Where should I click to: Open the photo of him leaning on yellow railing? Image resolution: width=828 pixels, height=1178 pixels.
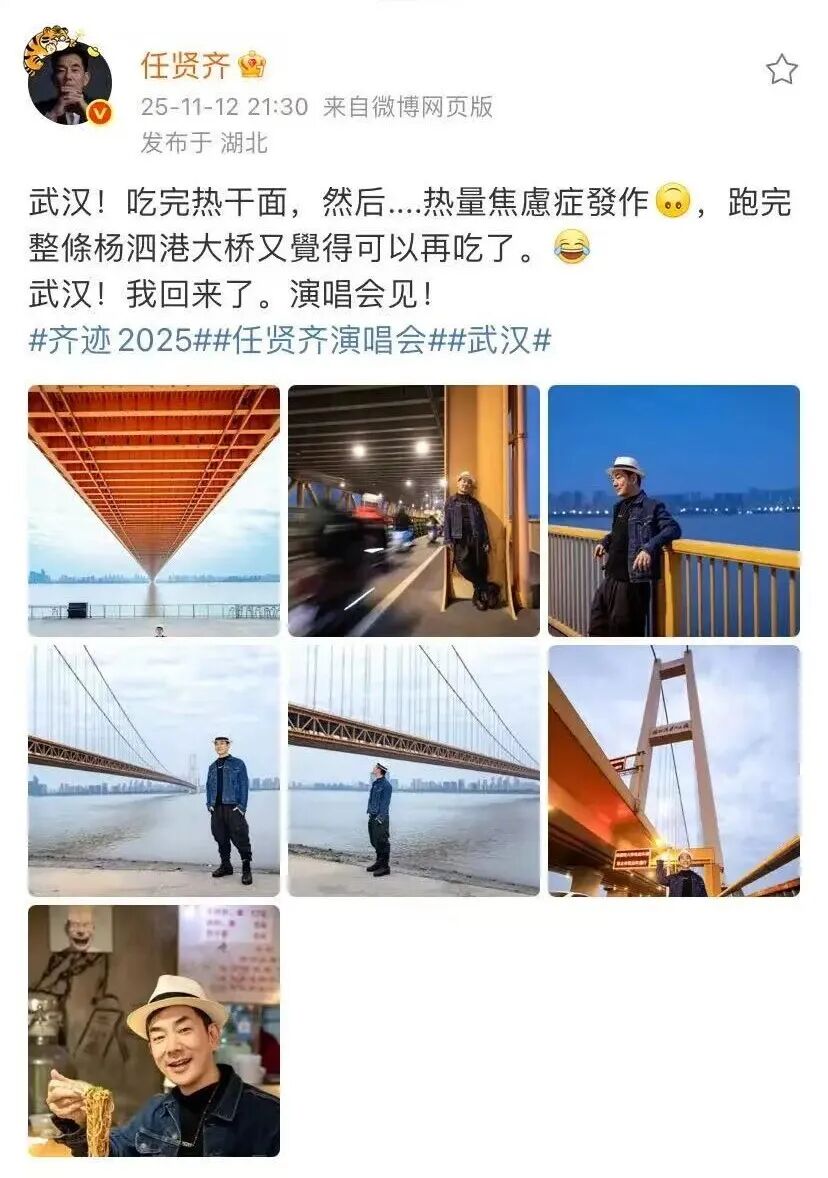673,511
